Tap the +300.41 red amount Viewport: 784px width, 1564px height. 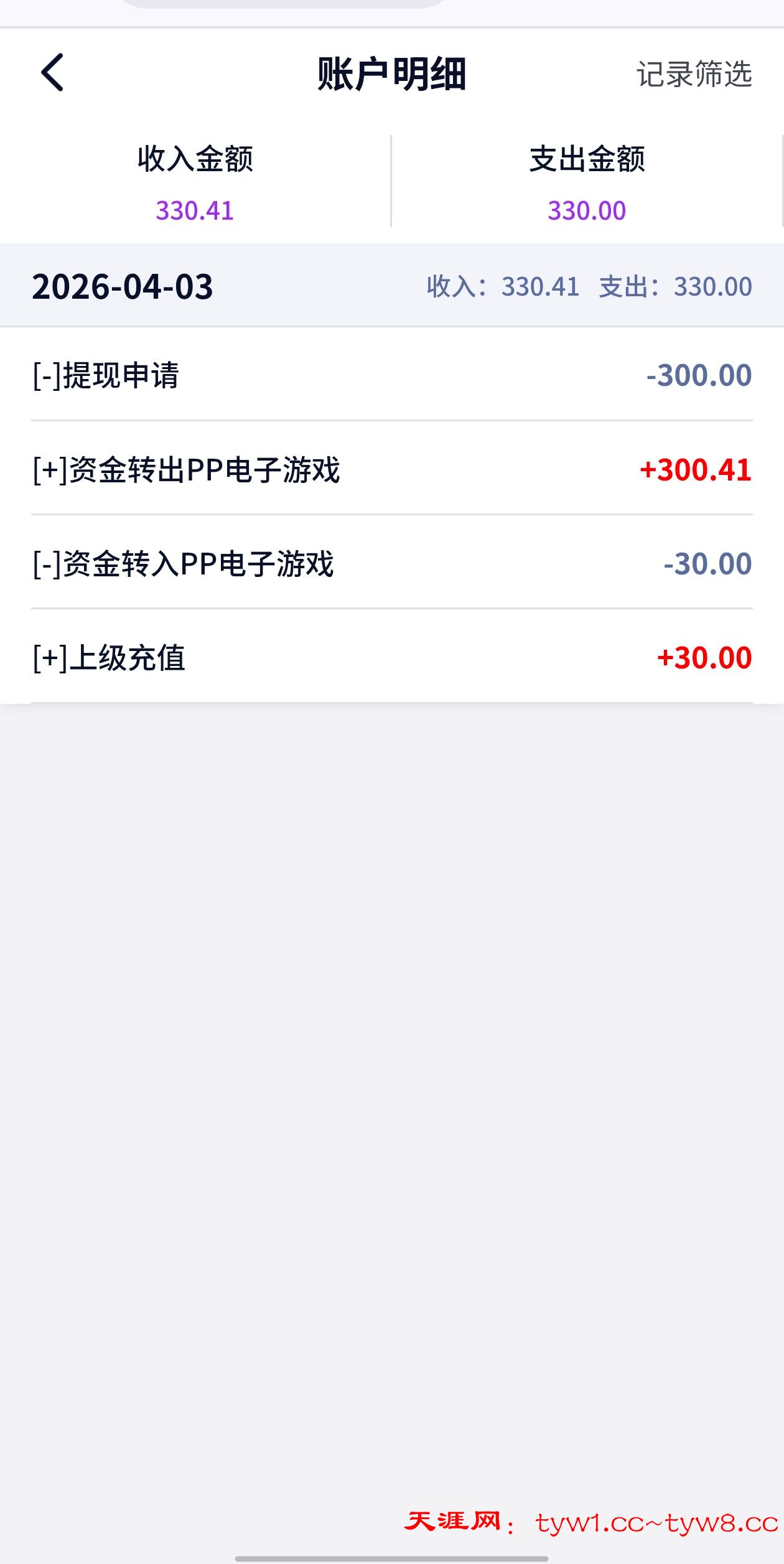(695, 469)
